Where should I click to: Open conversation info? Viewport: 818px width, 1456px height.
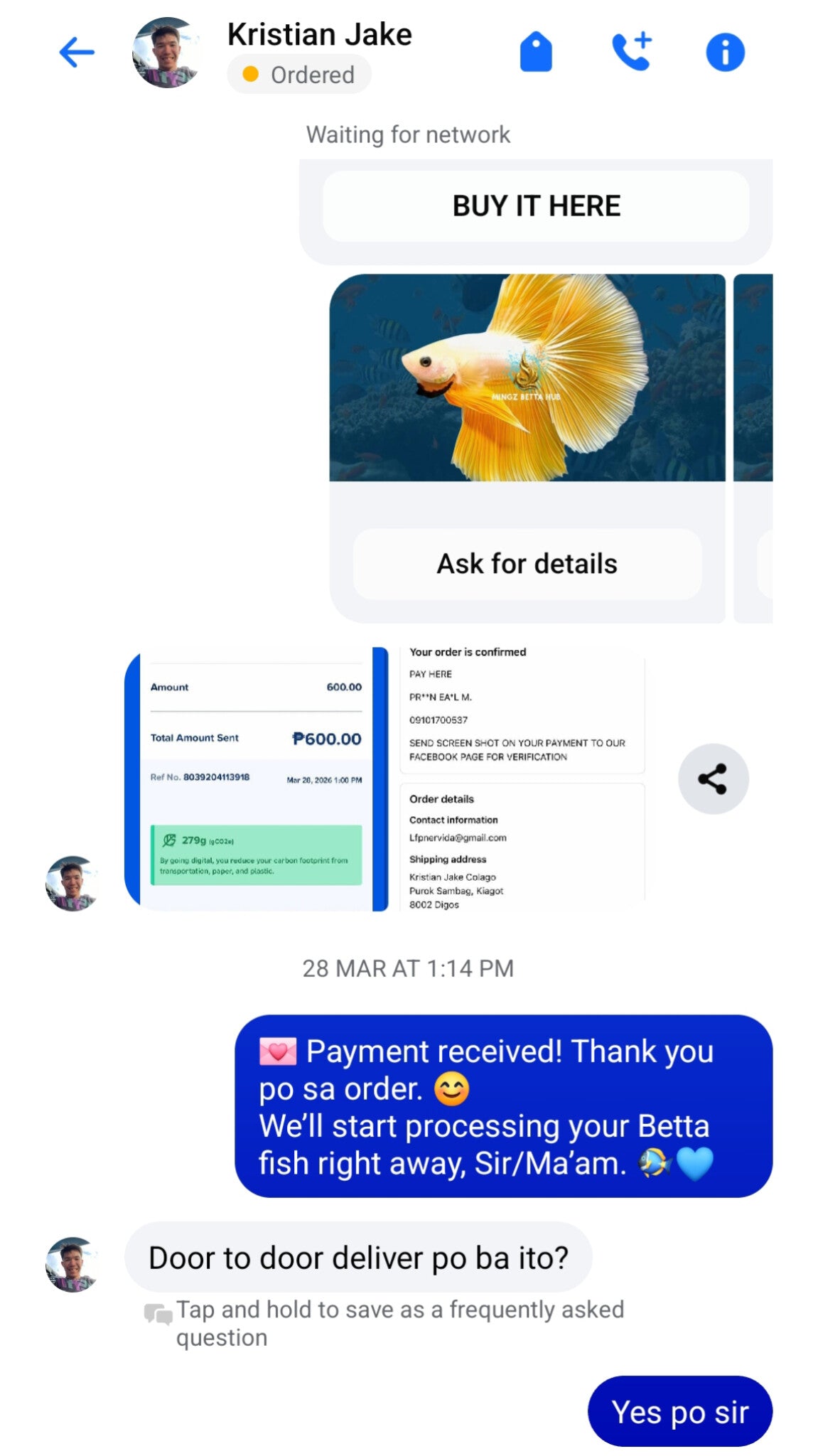[725, 53]
